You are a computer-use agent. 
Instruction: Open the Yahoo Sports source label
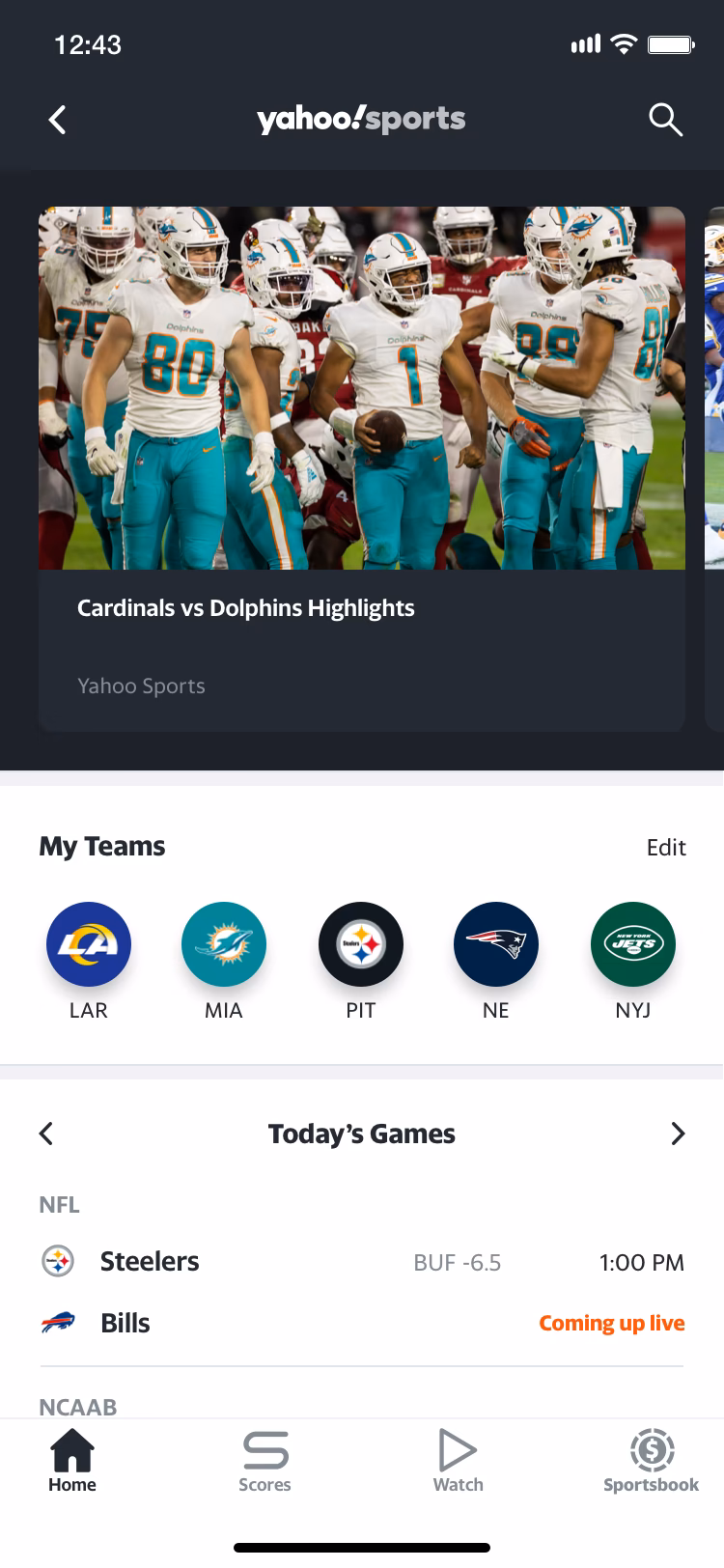[141, 686]
